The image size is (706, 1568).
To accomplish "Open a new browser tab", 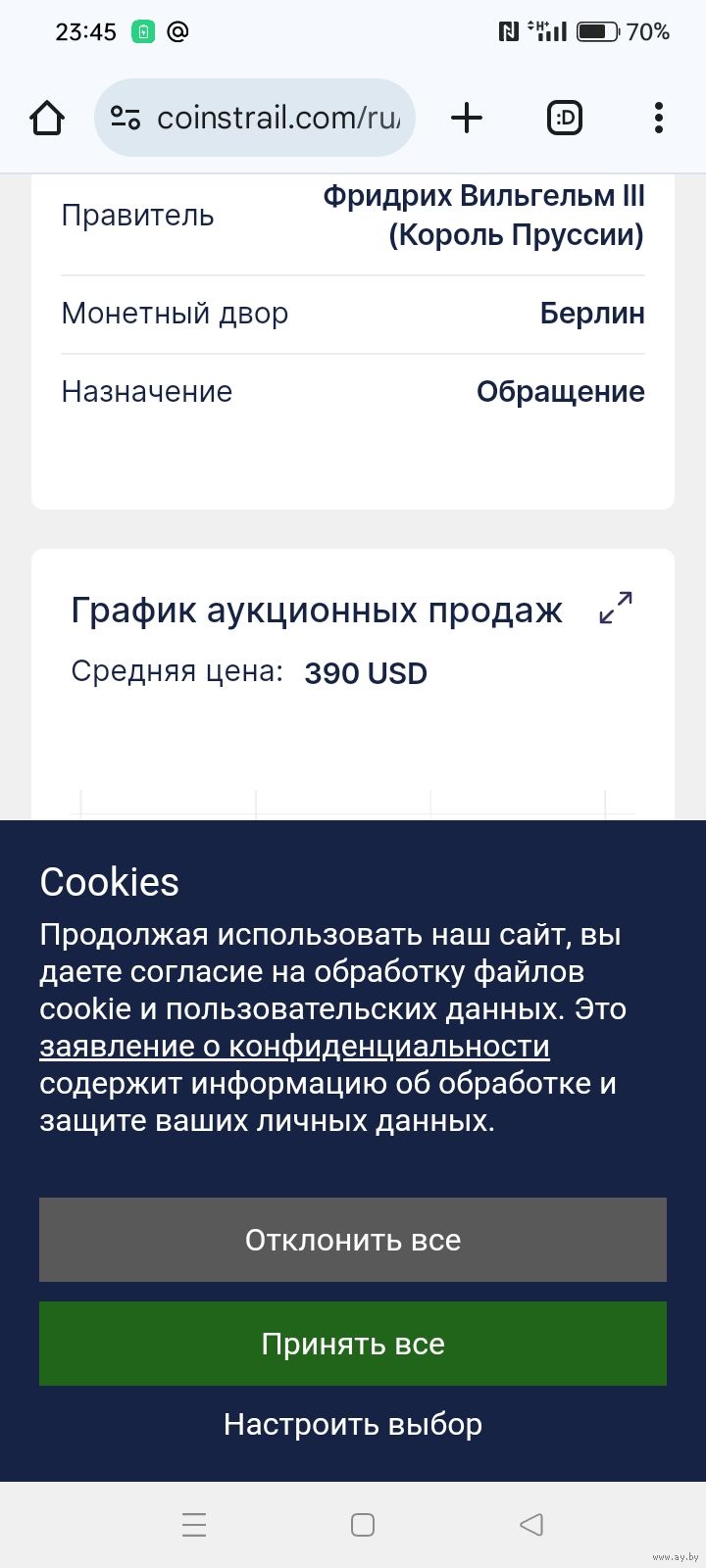I will pos(467,119).
